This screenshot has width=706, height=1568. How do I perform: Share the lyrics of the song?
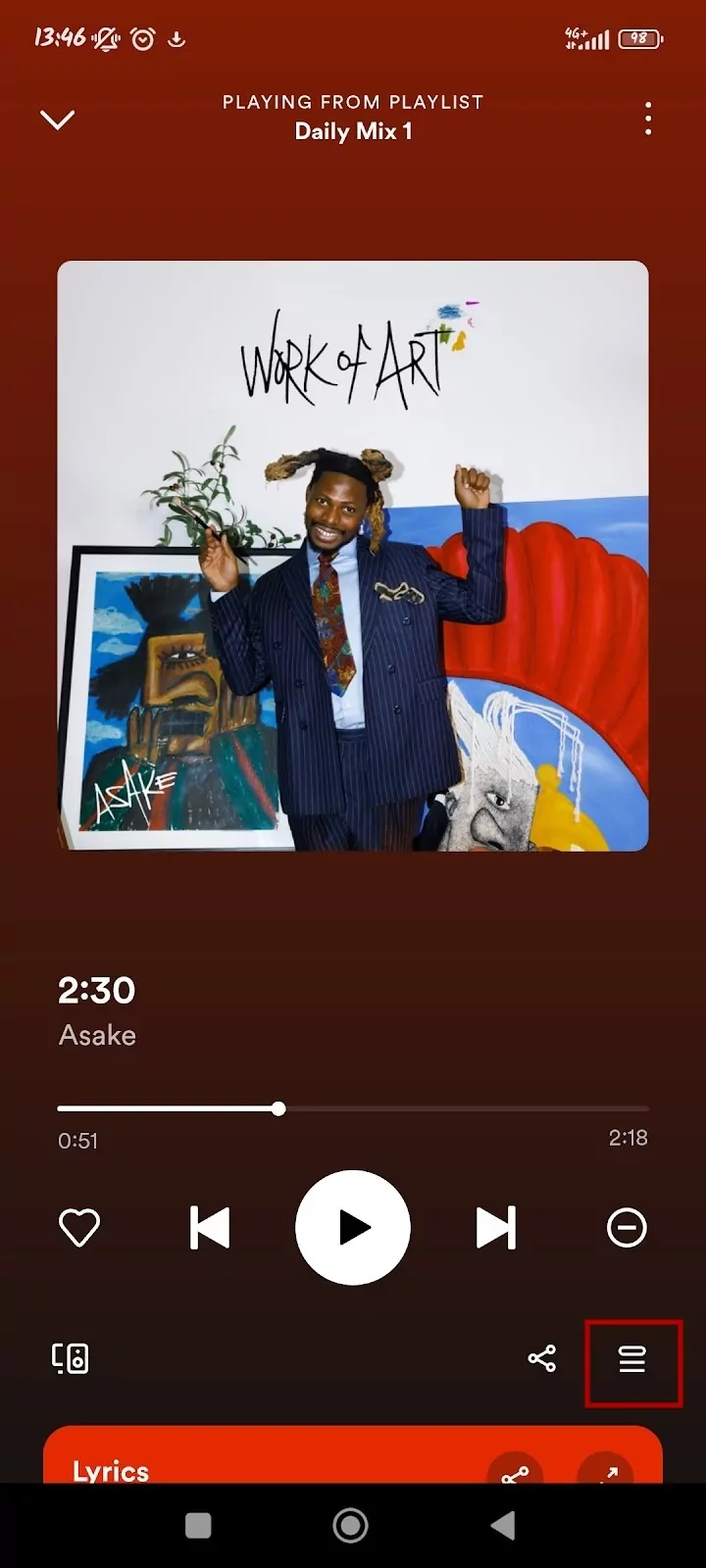pyautogui.click(x=517, y=1473)
